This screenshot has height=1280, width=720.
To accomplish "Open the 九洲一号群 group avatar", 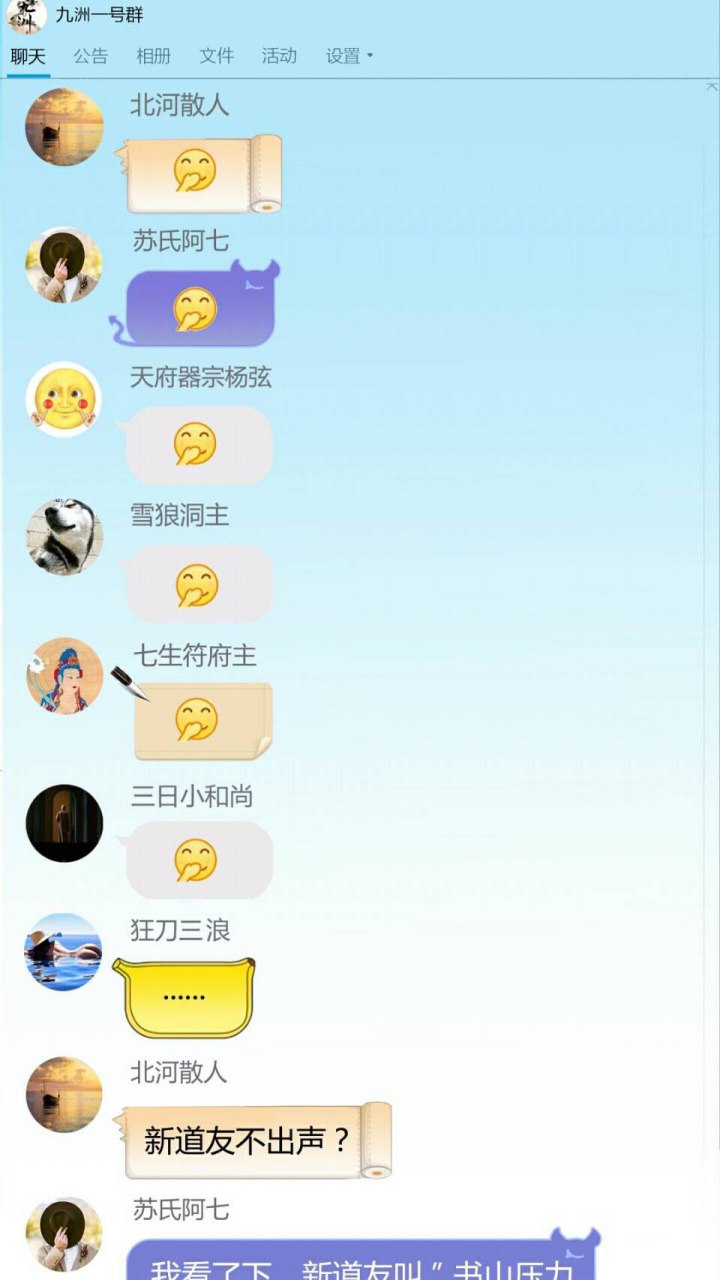I will (27, 17).
